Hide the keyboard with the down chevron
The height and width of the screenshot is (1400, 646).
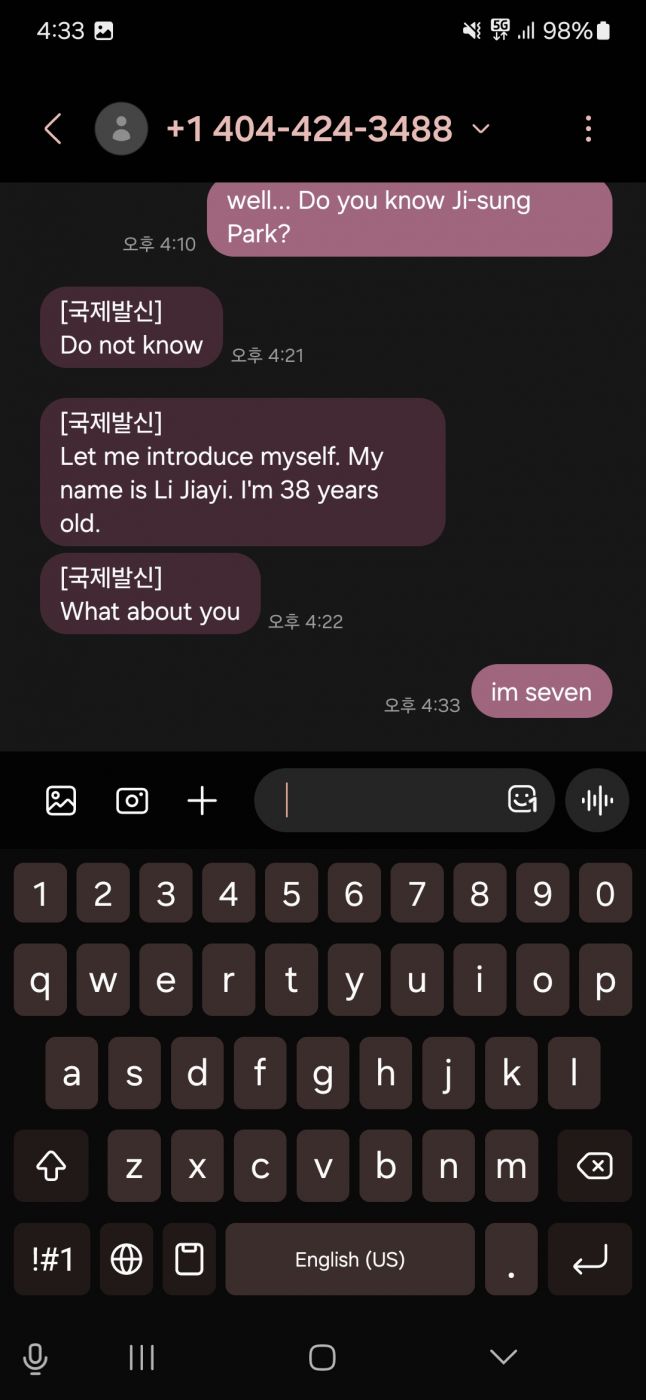click(503, 1357)
